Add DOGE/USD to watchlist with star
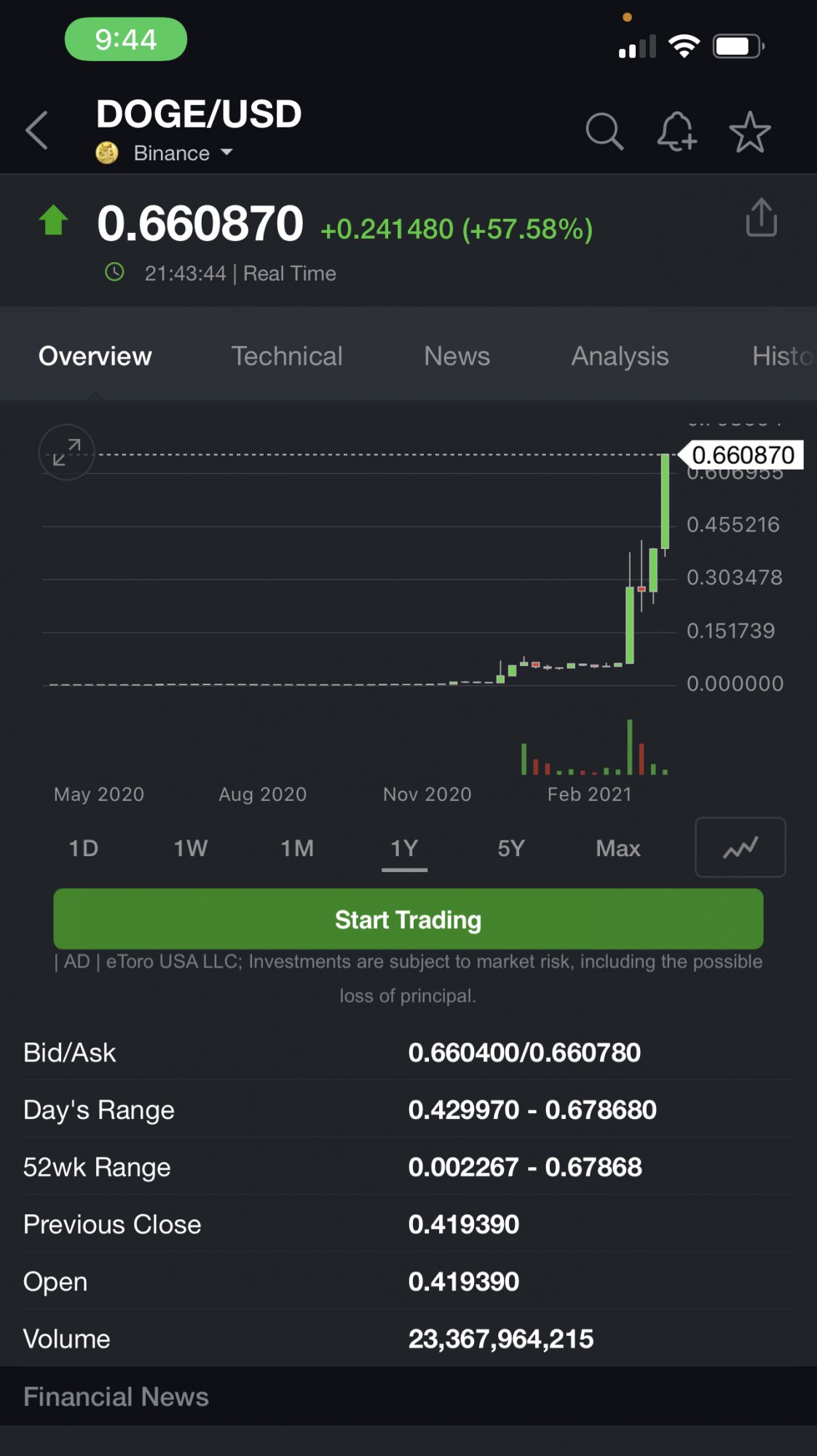Viewport: 817px width, 1456px height. click(749, 132)
